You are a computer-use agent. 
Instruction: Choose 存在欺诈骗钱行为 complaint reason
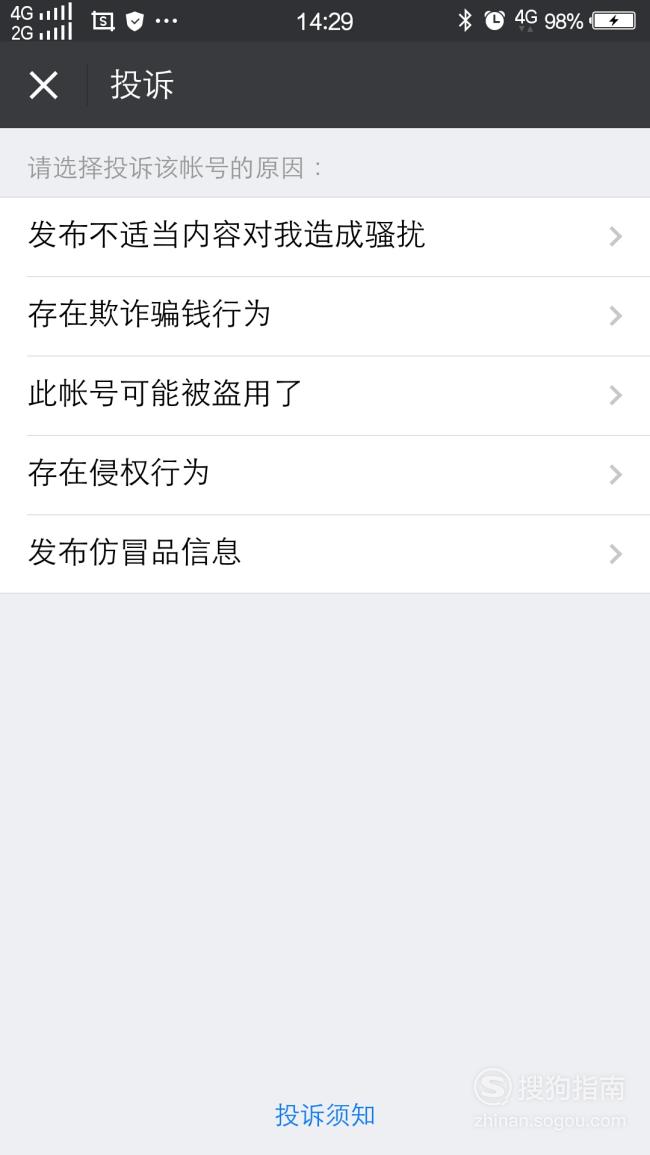tap(325, 317)
